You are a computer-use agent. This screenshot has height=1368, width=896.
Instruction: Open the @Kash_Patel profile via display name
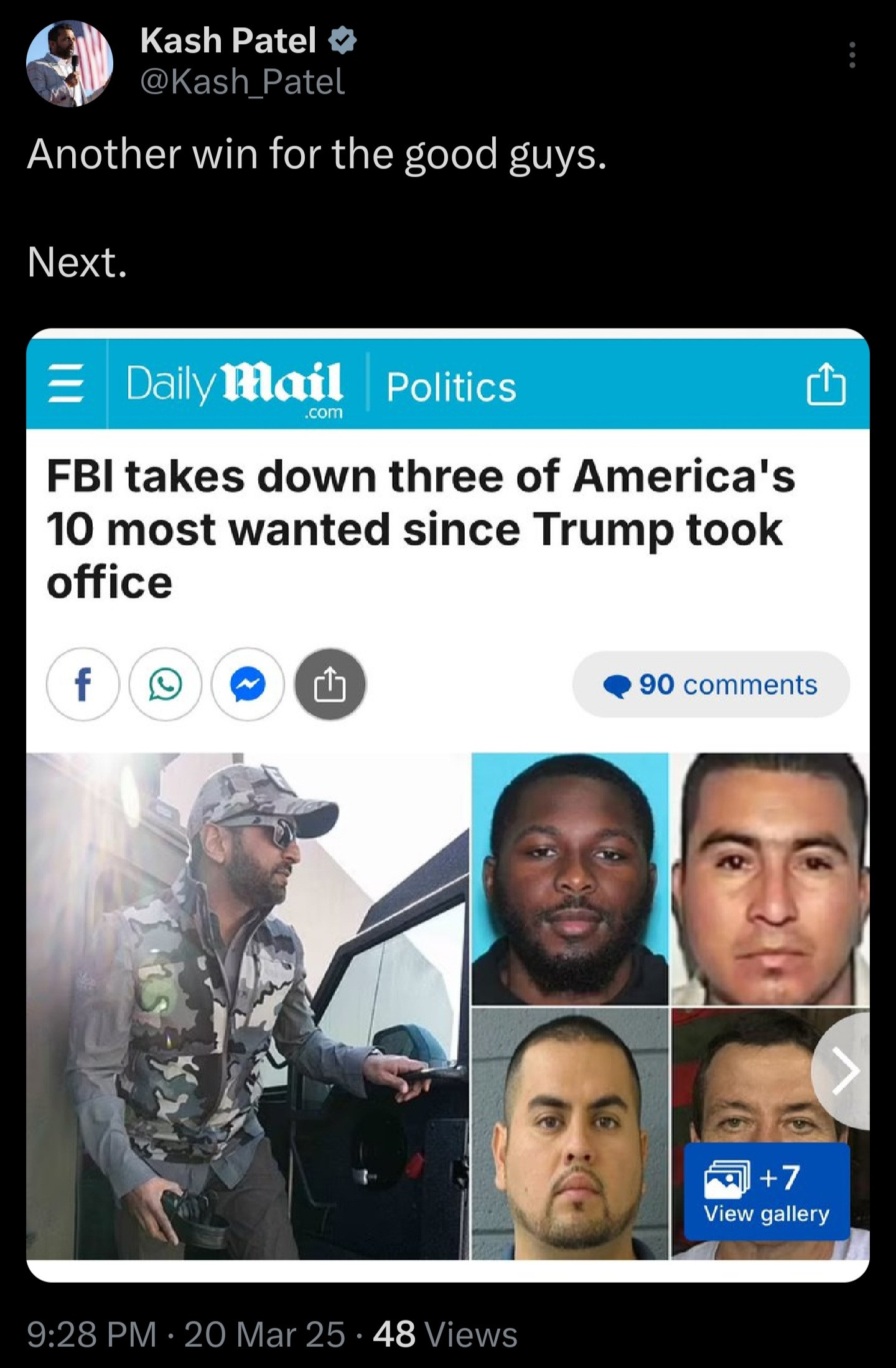(228, 41)
